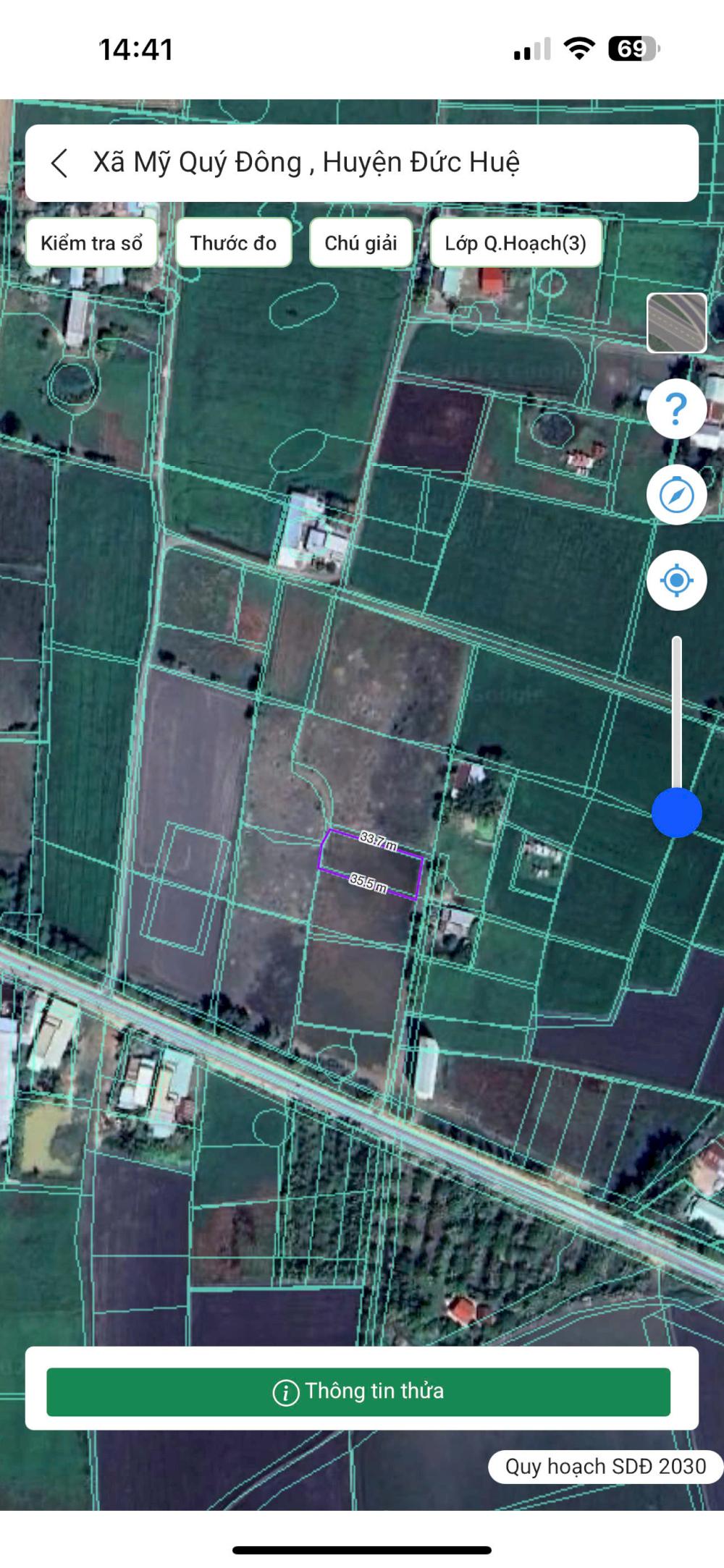Tap the Quy hoạch SDĐ 2030 label
The image size is (724, 1568).
(x=605, y=1467)
